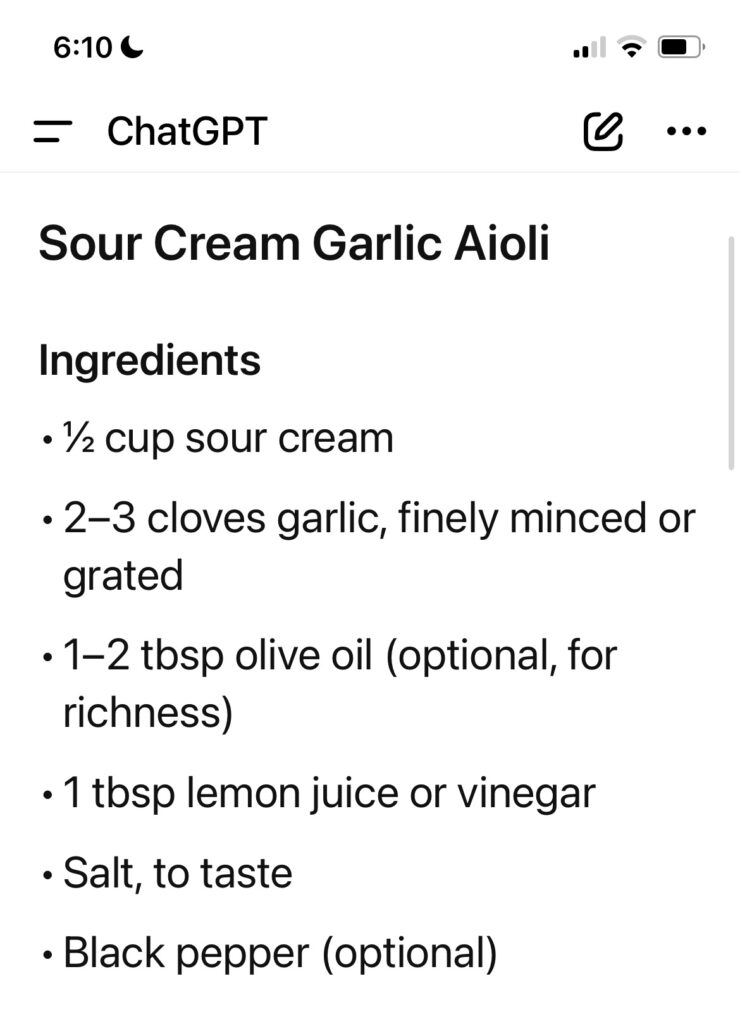The image size is (740, 1024).
Task: Tap the ChatGPT title in header
Action: tap(187, 131)
